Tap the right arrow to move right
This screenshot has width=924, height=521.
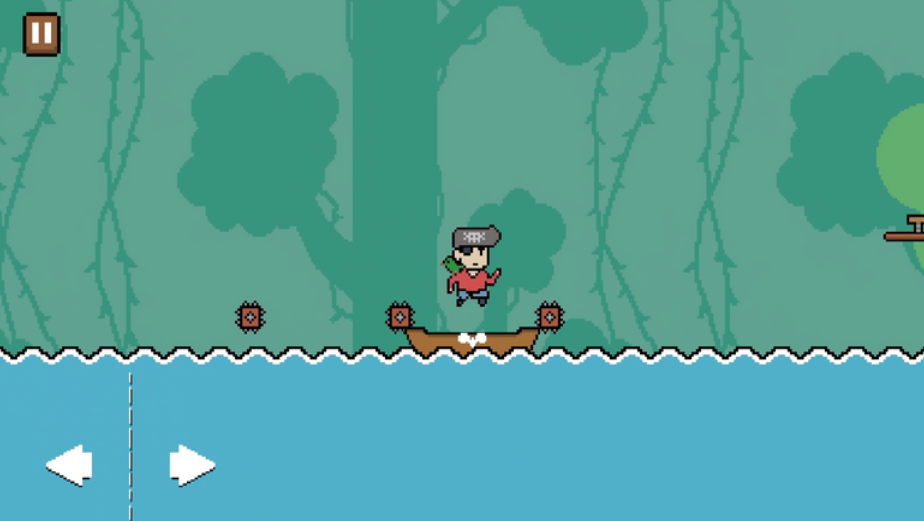pos(192,465)
